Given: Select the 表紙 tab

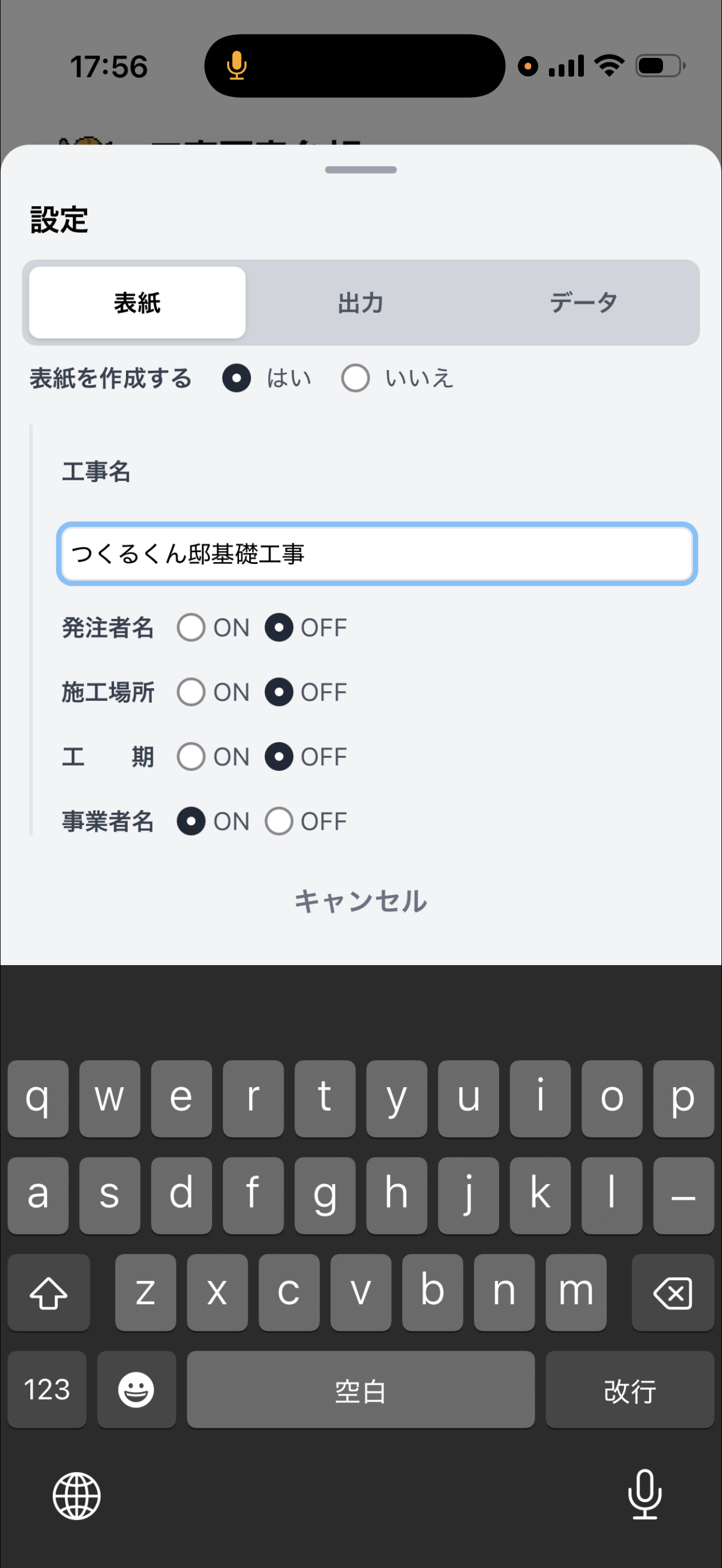Looking at the screenshot, I should [135, 301].
